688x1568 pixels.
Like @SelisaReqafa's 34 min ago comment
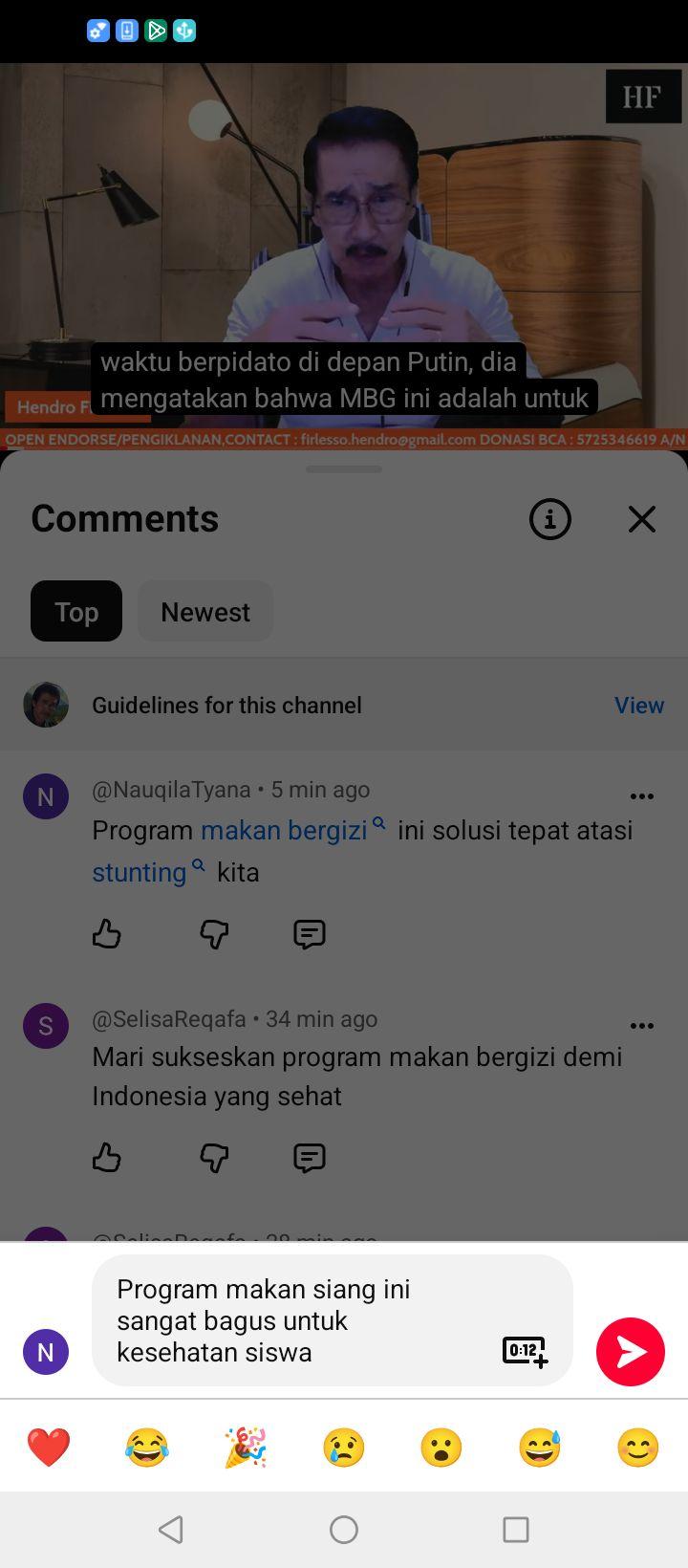[x=107, y=1158]
